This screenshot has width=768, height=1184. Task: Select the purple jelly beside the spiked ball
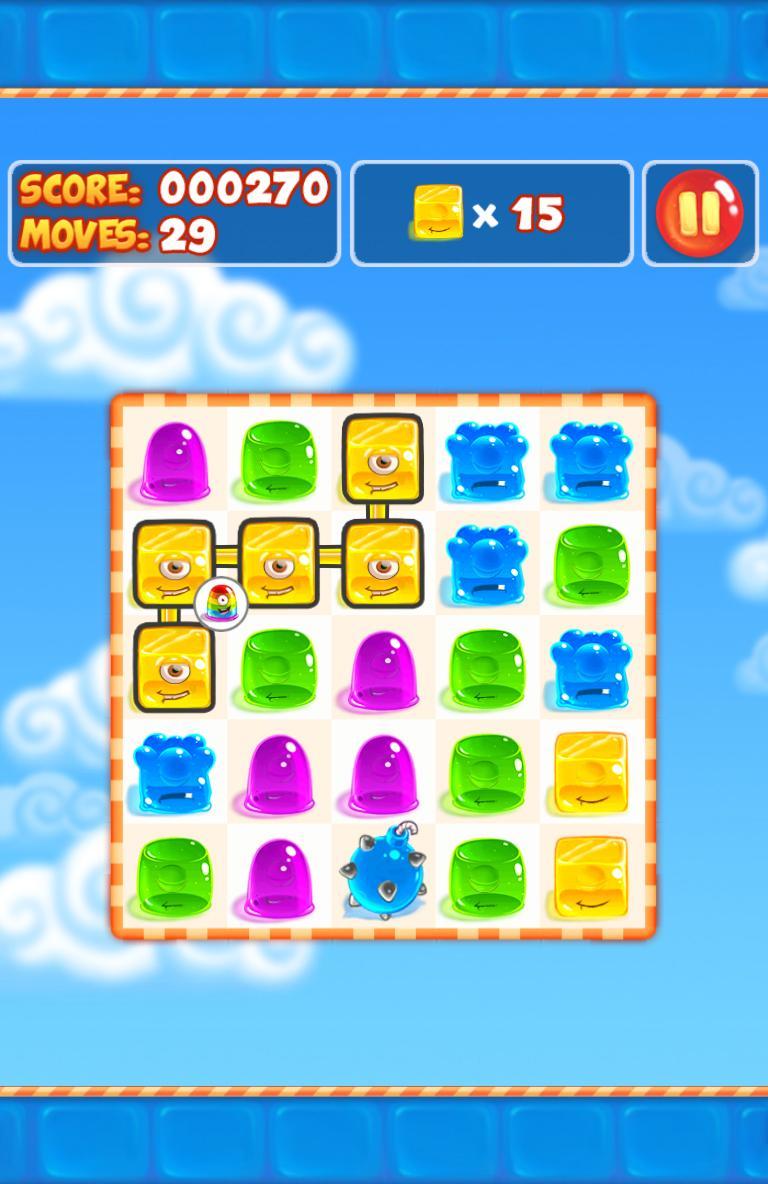pos(279,877)
